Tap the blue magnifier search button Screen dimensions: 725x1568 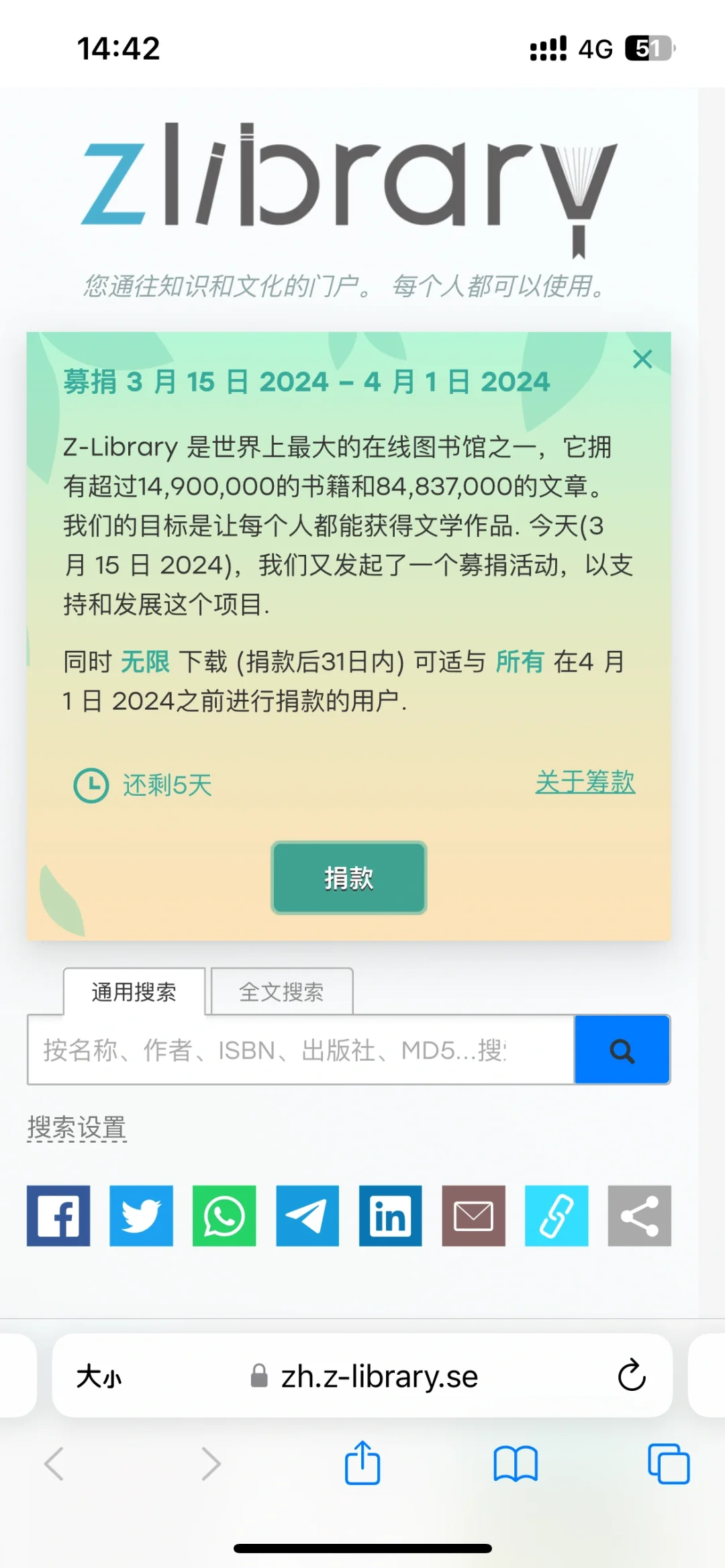pos(622,1050)
